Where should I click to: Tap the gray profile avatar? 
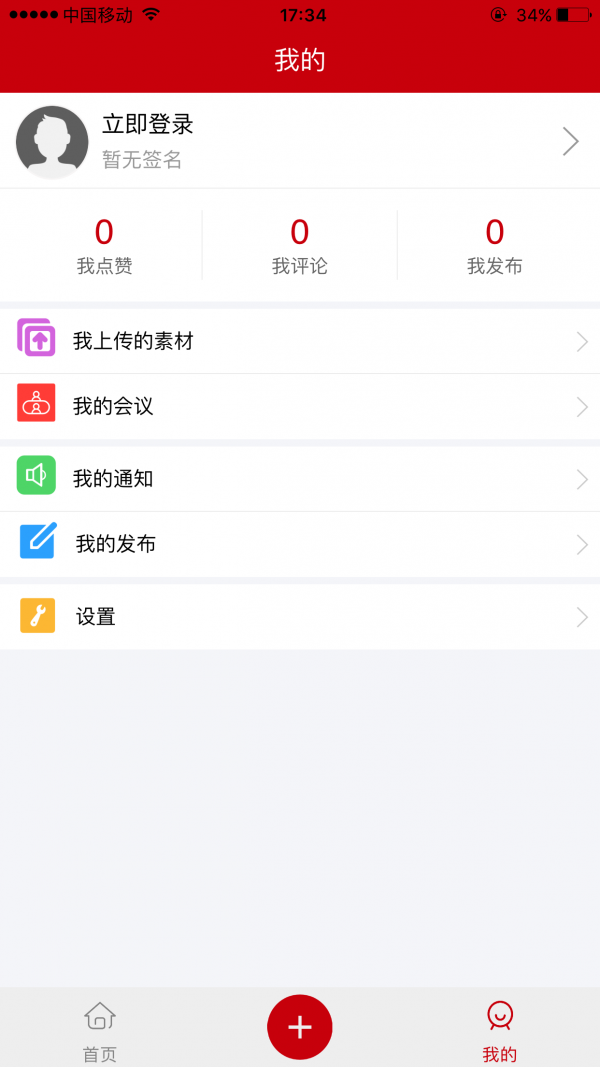point(52,142)
